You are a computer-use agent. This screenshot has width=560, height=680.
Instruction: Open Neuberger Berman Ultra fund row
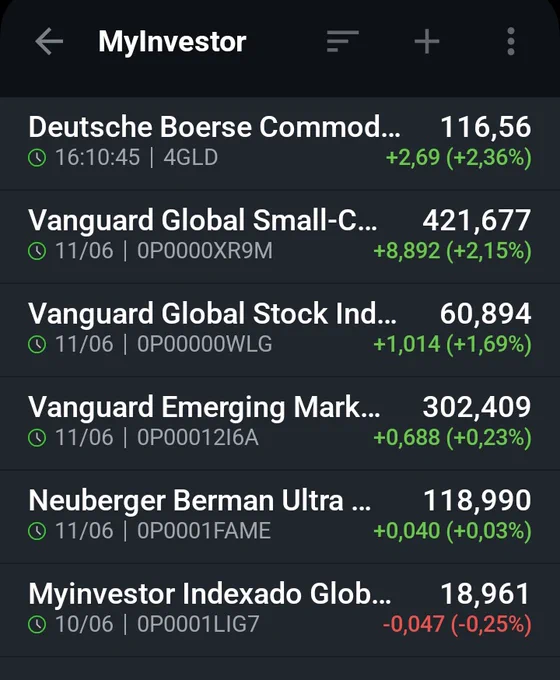tap(280, 517)
